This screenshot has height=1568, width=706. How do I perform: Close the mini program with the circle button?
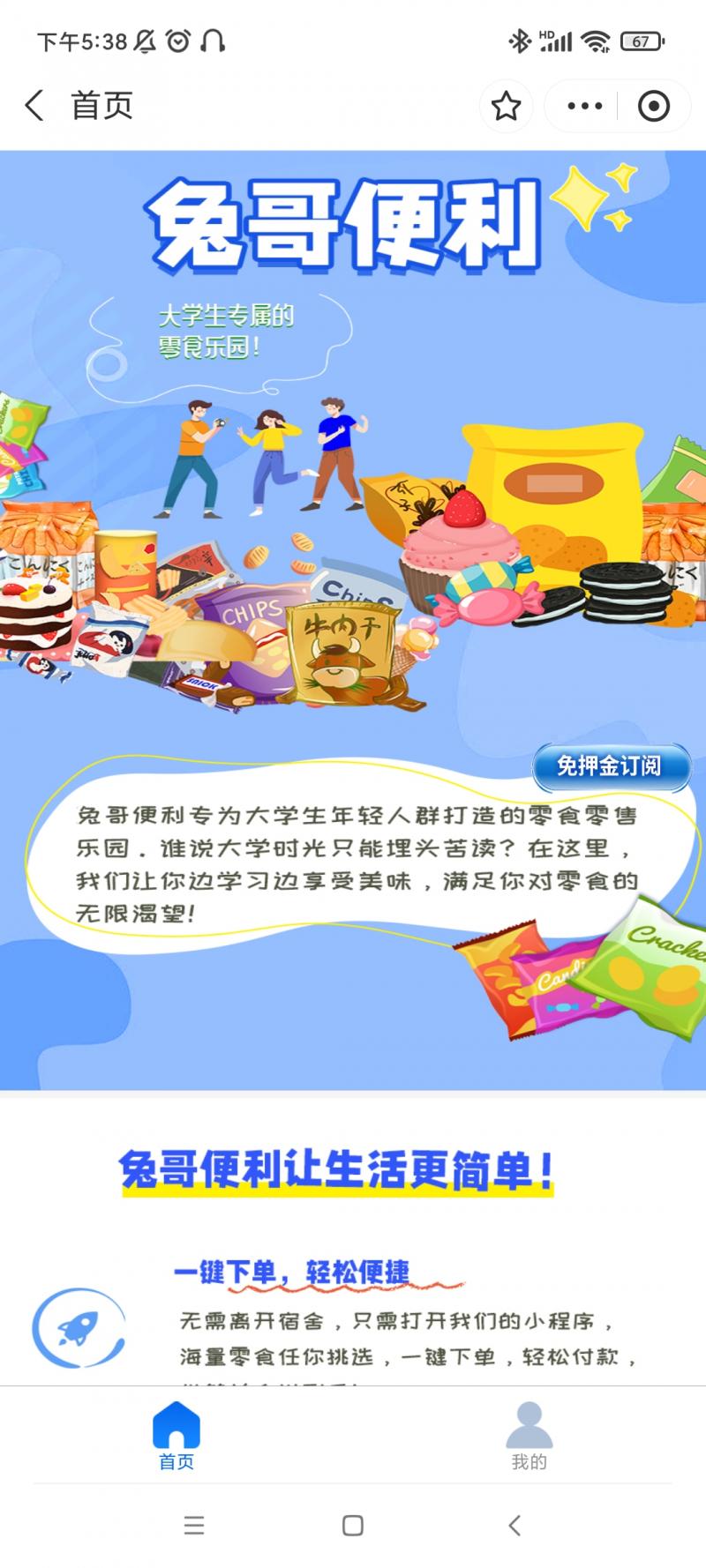[653, 107]
